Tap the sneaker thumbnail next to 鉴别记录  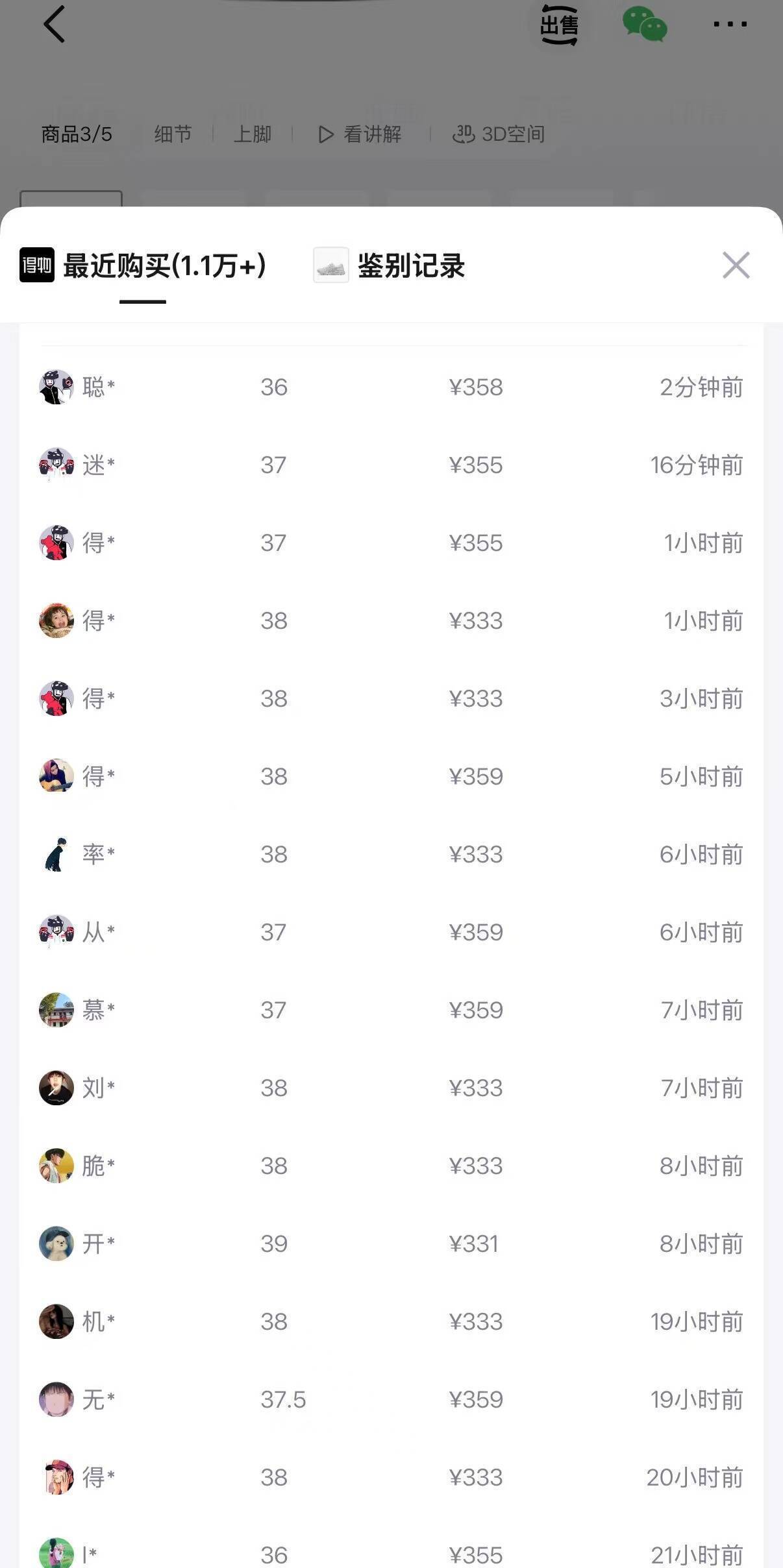(x=331, y=266)
